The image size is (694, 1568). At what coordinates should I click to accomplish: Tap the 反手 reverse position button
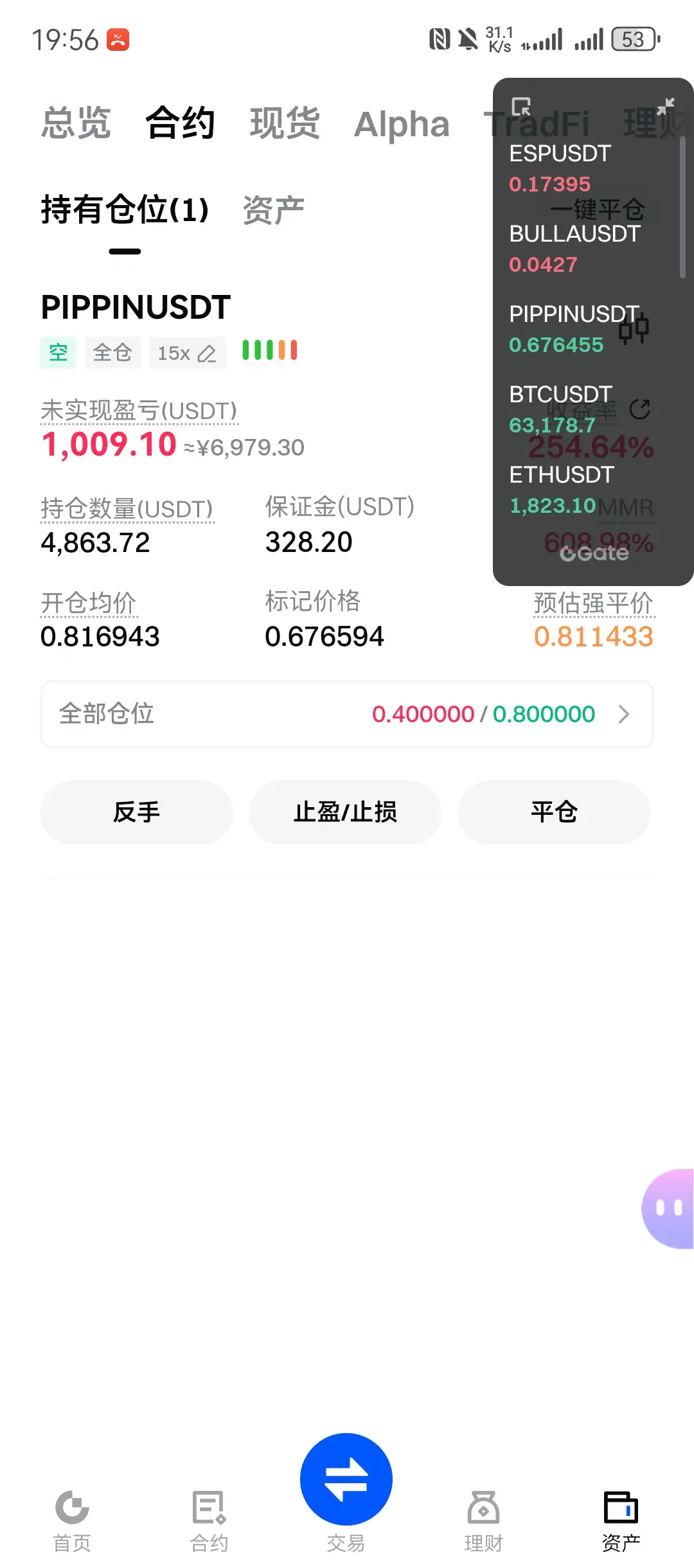pos(136,812)
